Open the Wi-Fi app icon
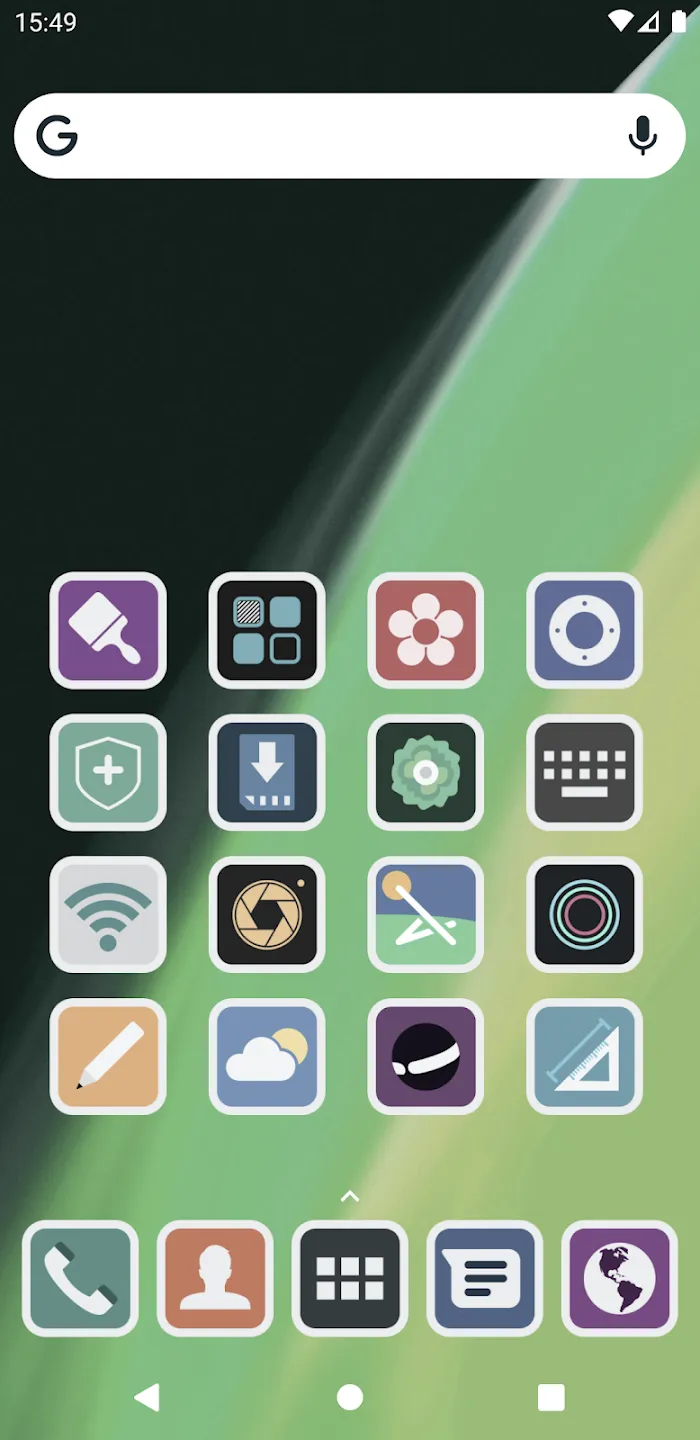700x1440 pixels. [108, 914]
